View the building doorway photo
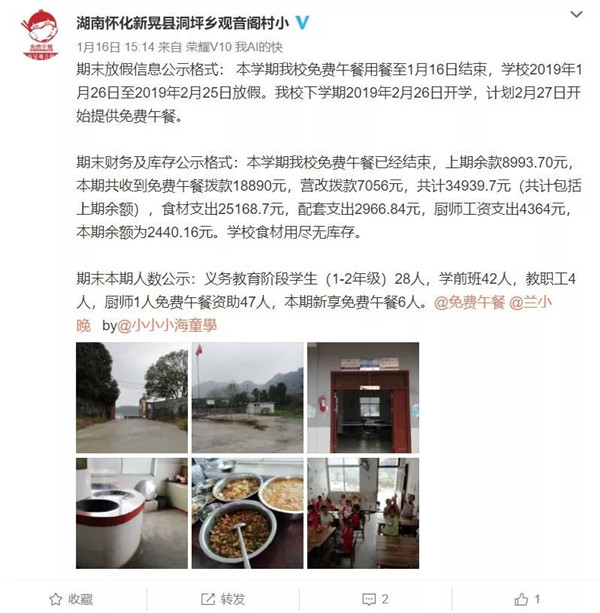 361,397
